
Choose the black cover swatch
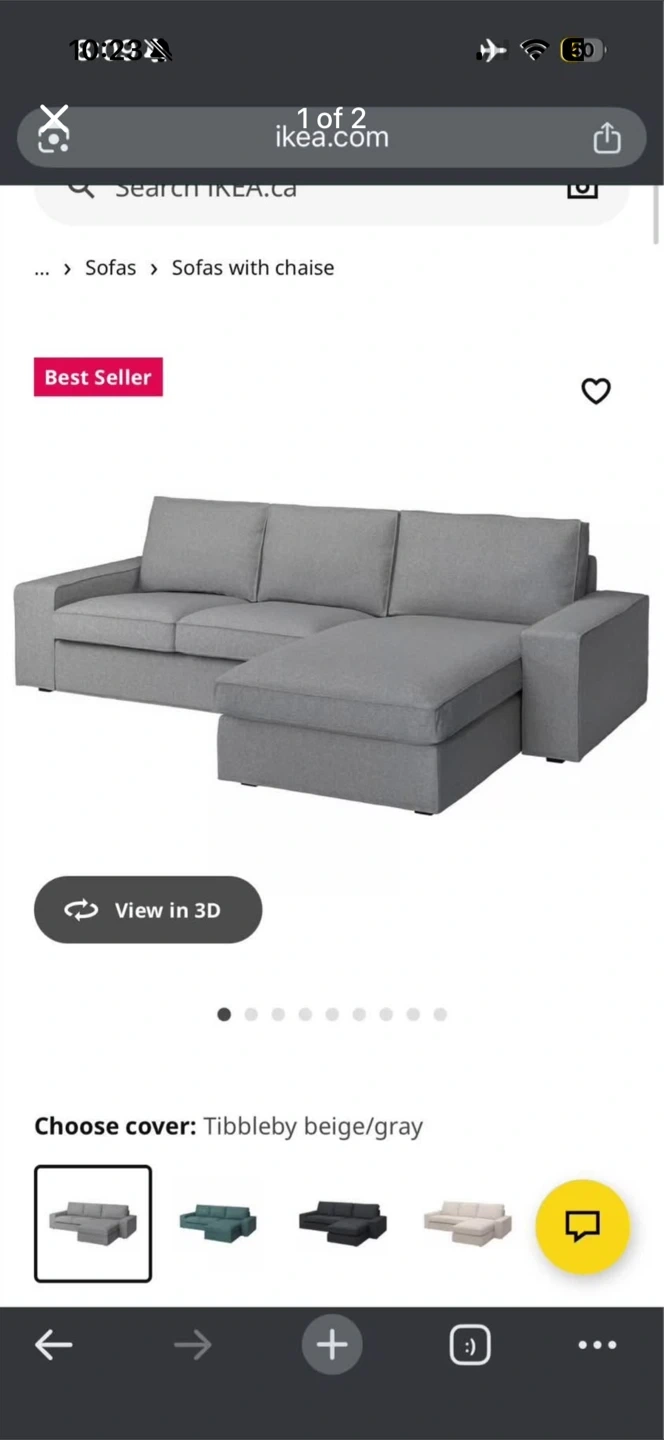point(342,1223)
